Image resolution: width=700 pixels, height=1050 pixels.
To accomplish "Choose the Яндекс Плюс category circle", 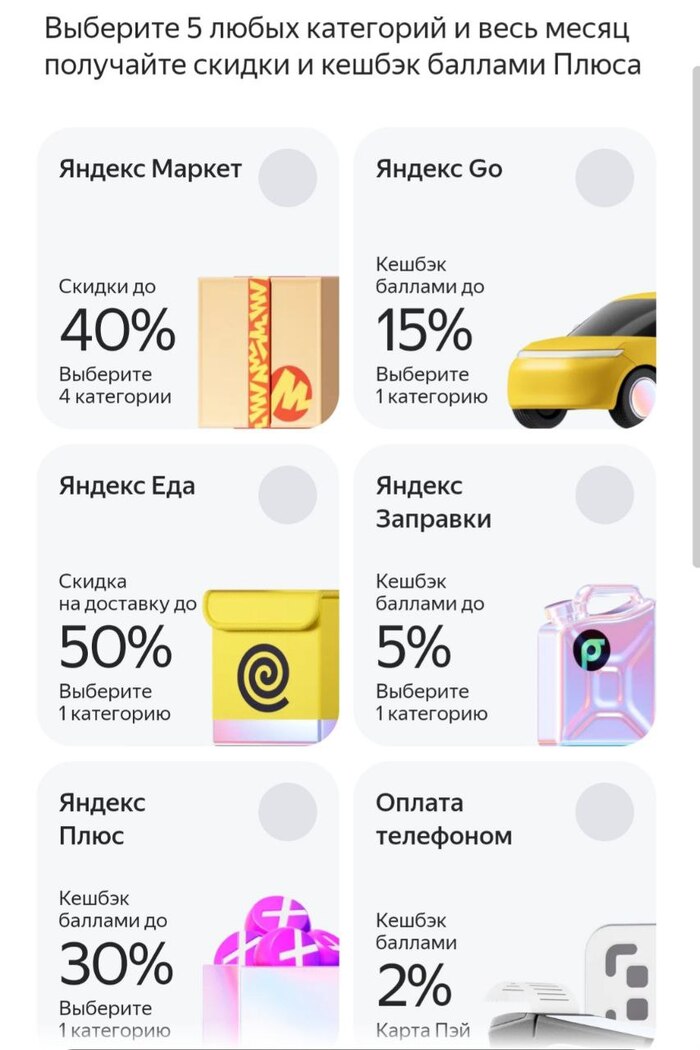I will (x=288, y=811).
